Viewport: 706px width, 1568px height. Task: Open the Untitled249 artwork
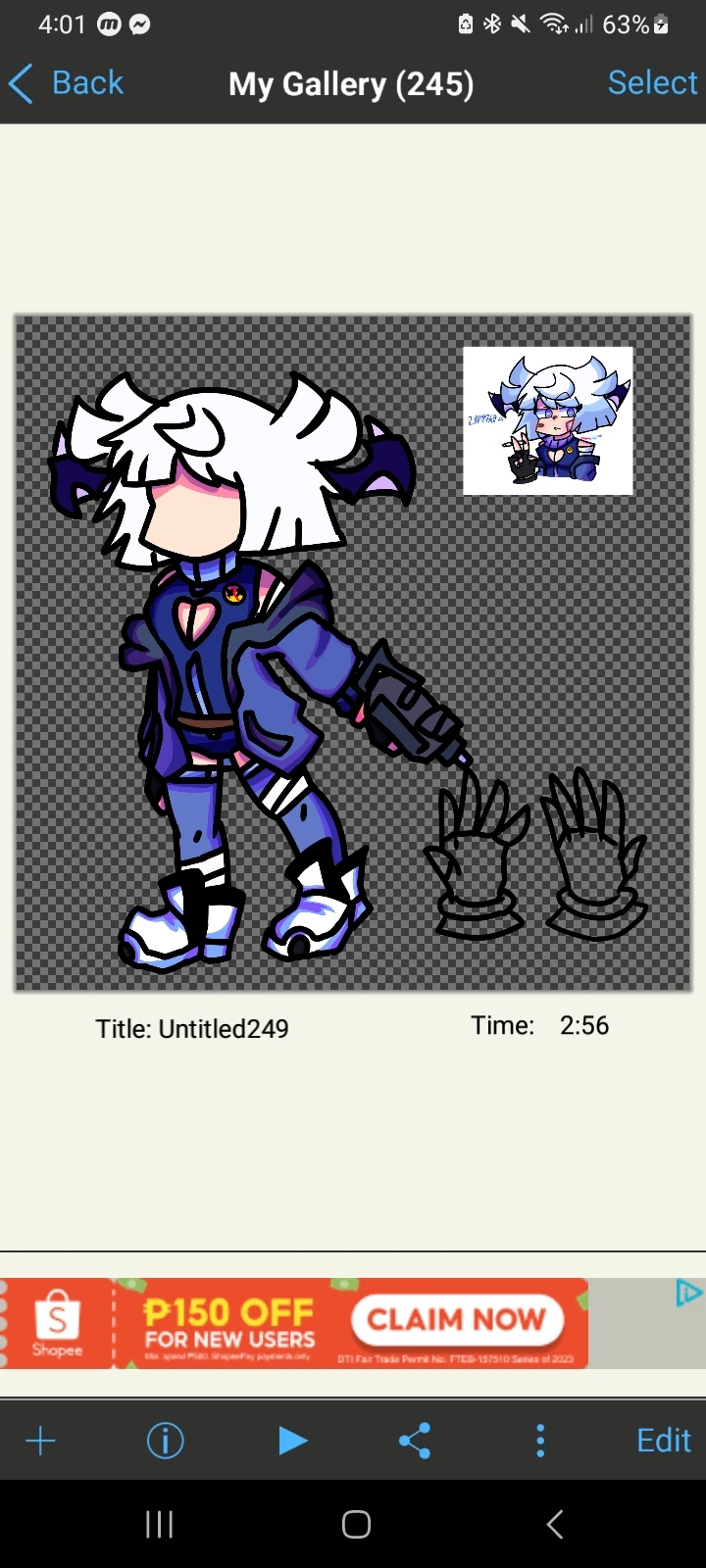352,653
